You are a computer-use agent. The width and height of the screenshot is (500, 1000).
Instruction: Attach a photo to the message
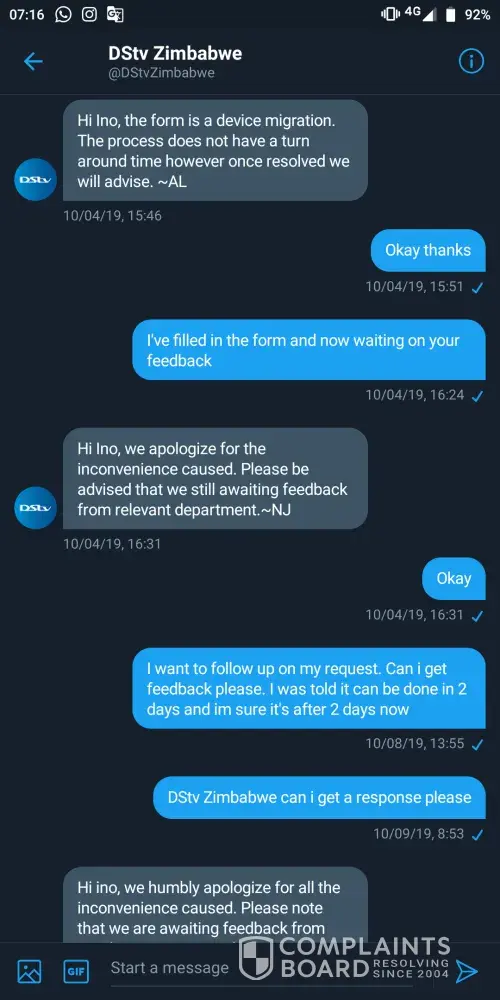pos(29,971)
